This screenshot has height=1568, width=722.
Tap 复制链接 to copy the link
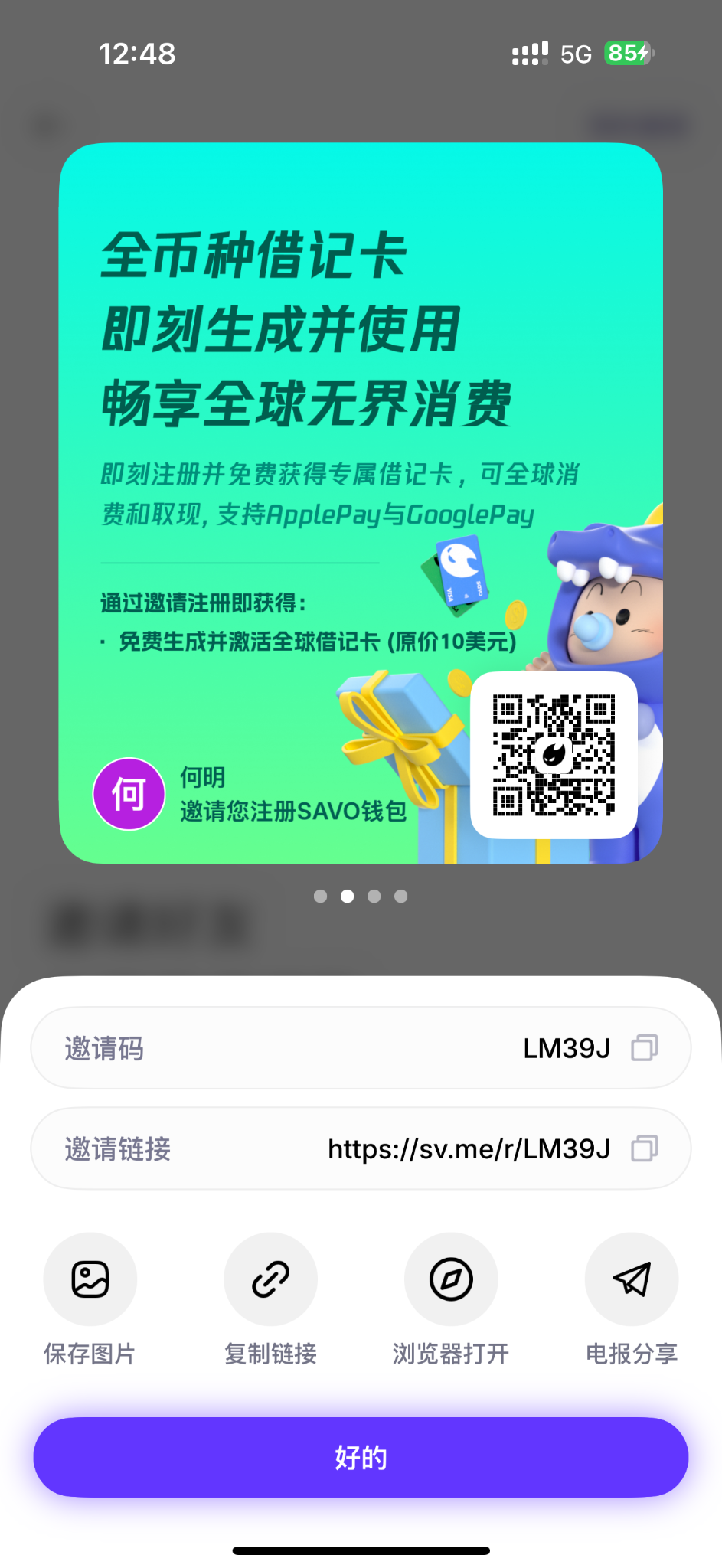point(270,1279)
